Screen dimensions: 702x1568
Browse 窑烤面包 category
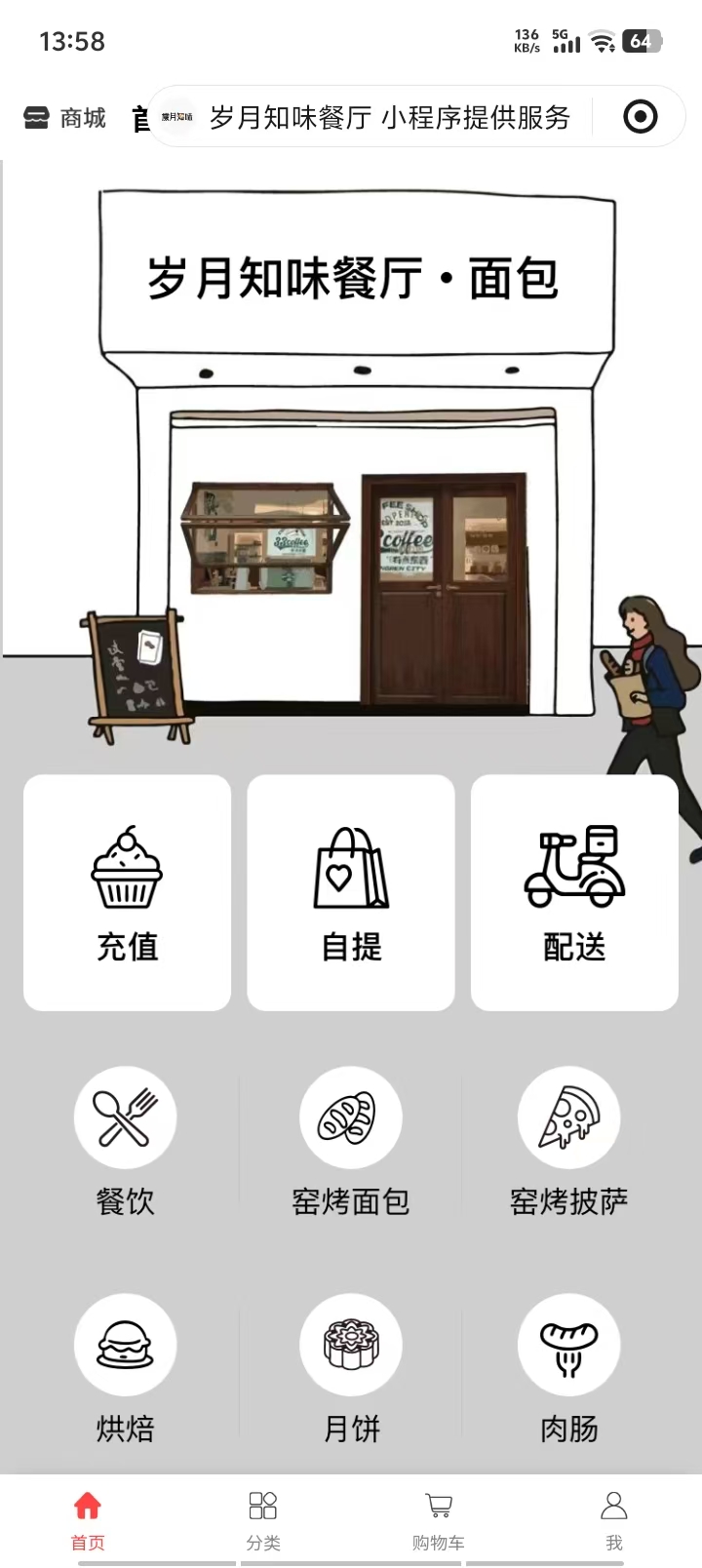click(x=351, y=1142)
